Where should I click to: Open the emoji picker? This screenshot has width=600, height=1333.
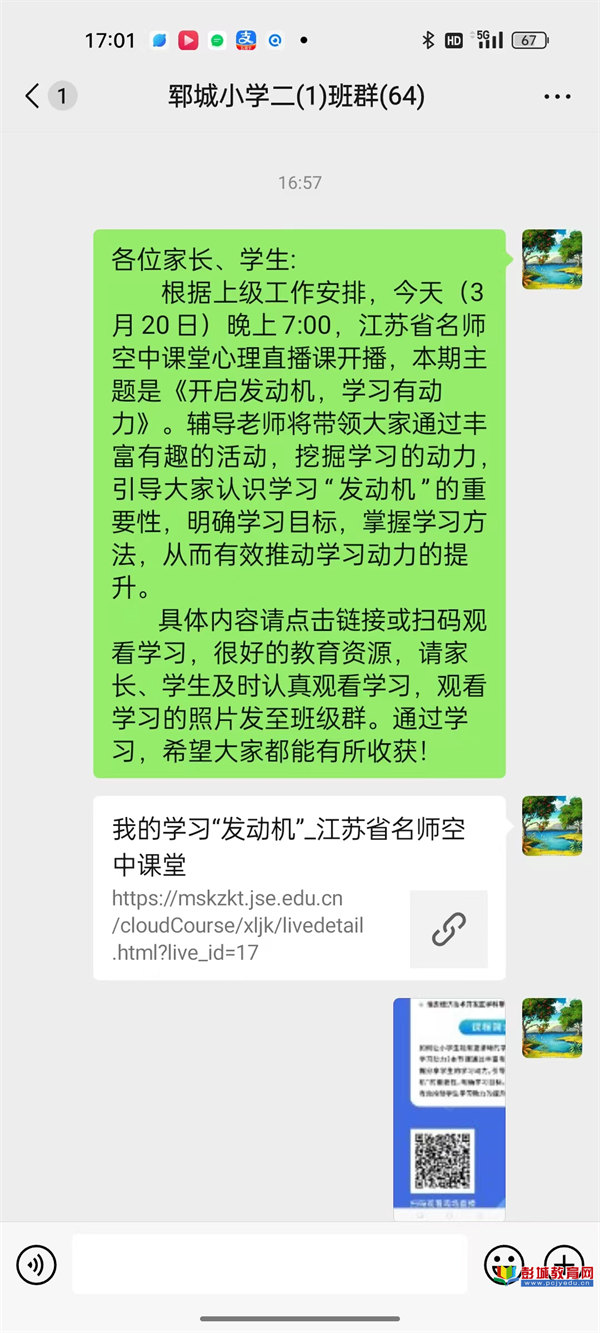click(503, 1264)
